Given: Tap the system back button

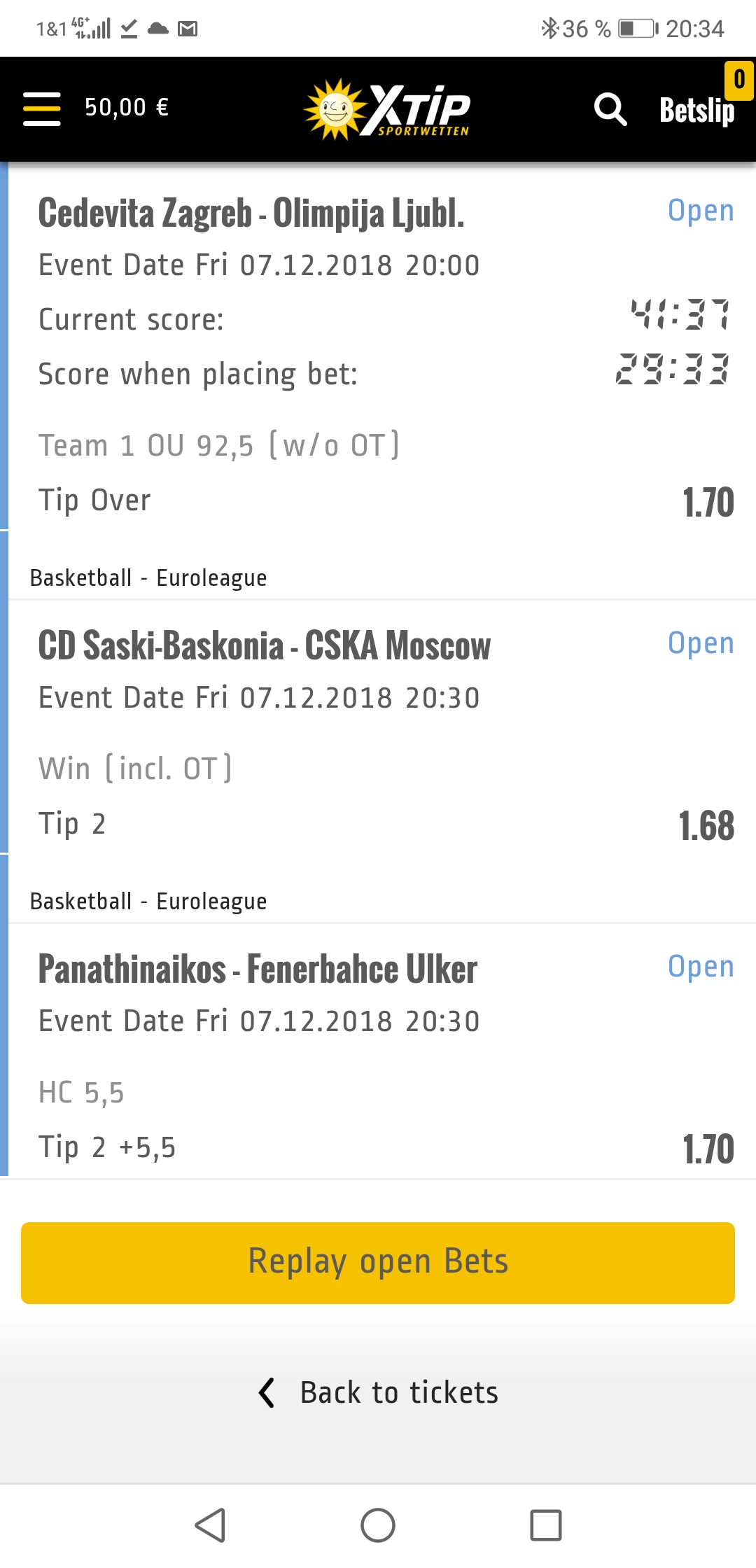Looking at the screenshot, I should click(x=210, y=1525).
